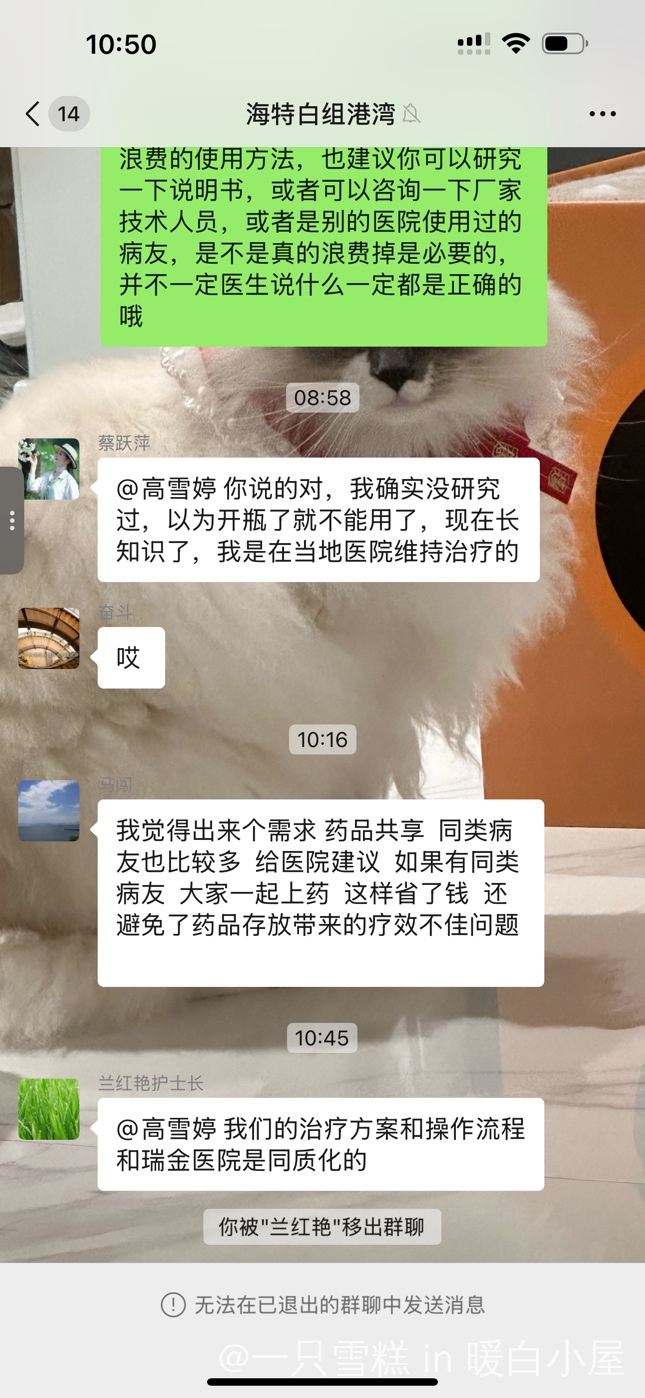Open 蔡跃萍's profile avatar
This screenshot has width=645, height=1398.
[x=49, y=469]
